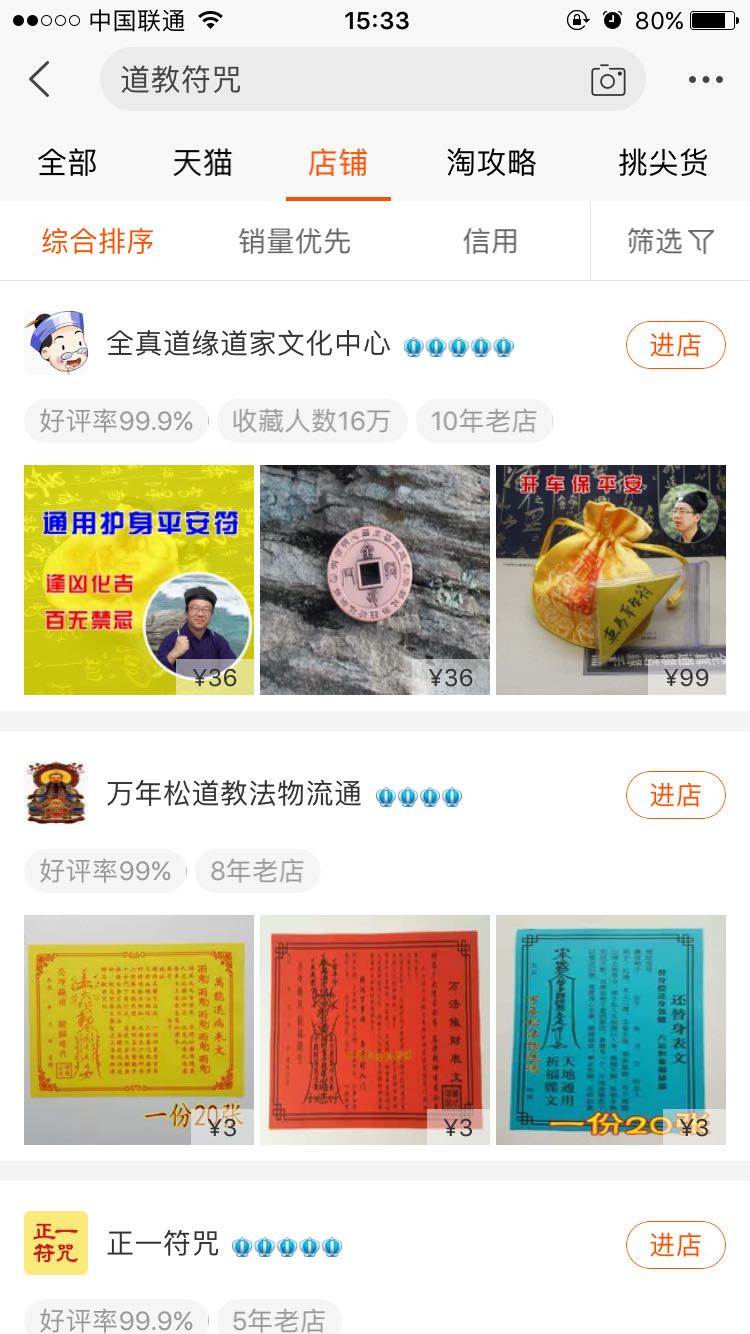Enter 全真道缘道家文化中心 shop via 进店
750x1334 pixels.
tap(675, 345)
